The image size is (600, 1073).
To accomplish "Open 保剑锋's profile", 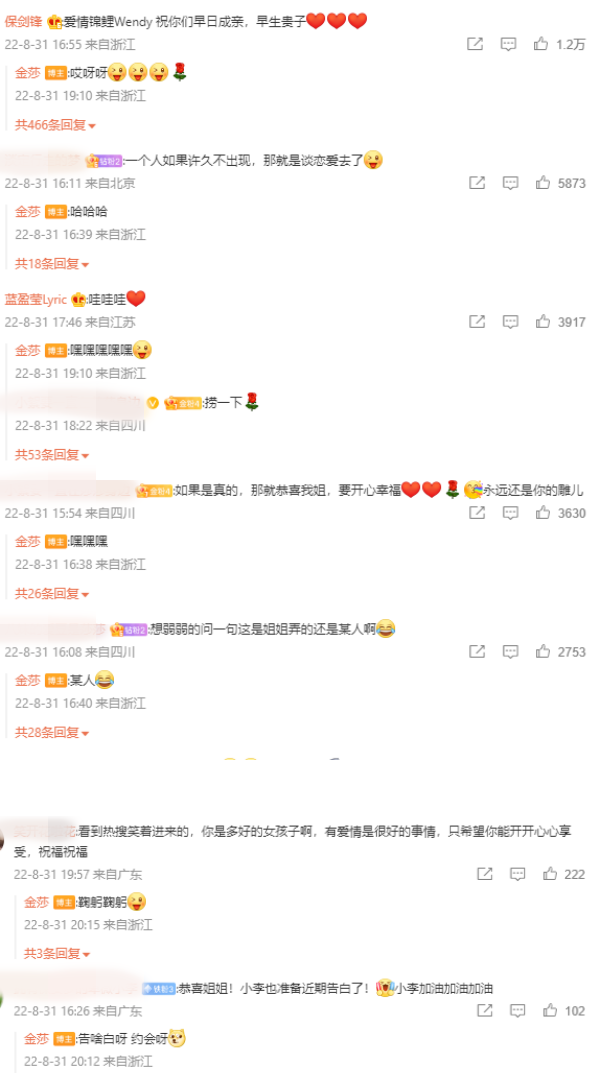I will click(23, 21).
